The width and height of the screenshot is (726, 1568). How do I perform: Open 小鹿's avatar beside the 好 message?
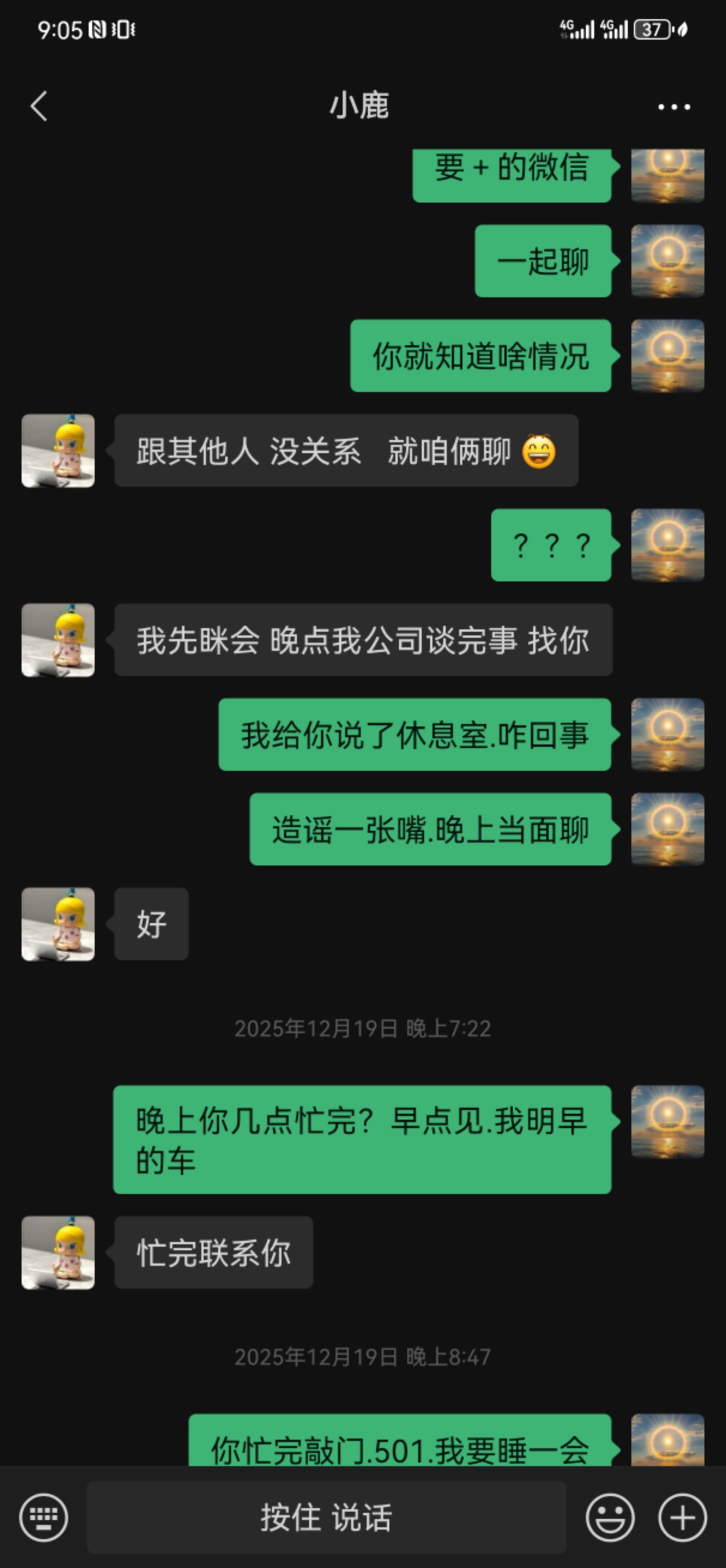[58, 924]
